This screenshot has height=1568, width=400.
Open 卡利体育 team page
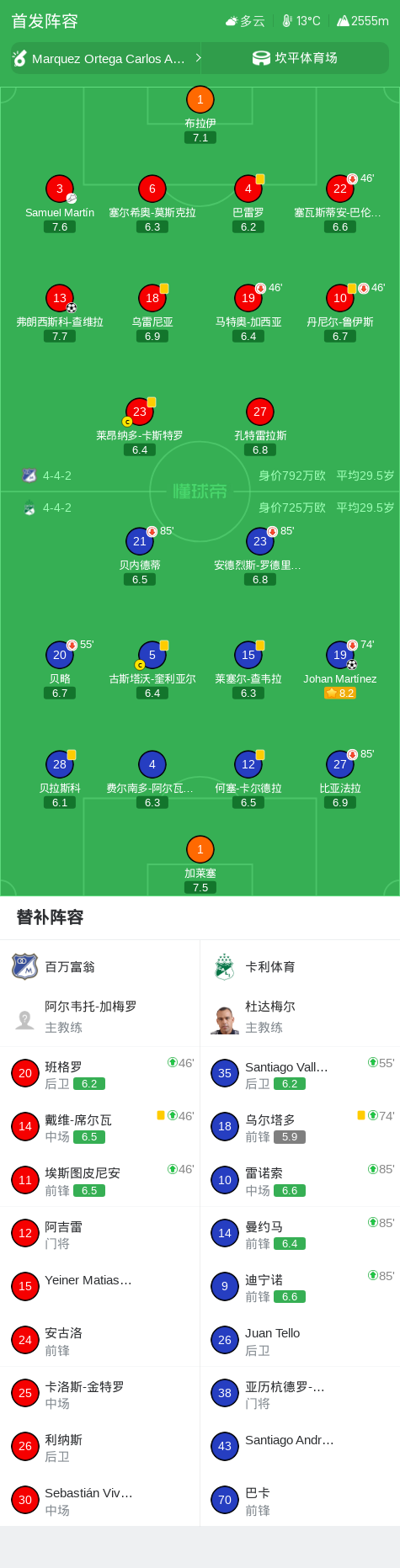[300, 967]
